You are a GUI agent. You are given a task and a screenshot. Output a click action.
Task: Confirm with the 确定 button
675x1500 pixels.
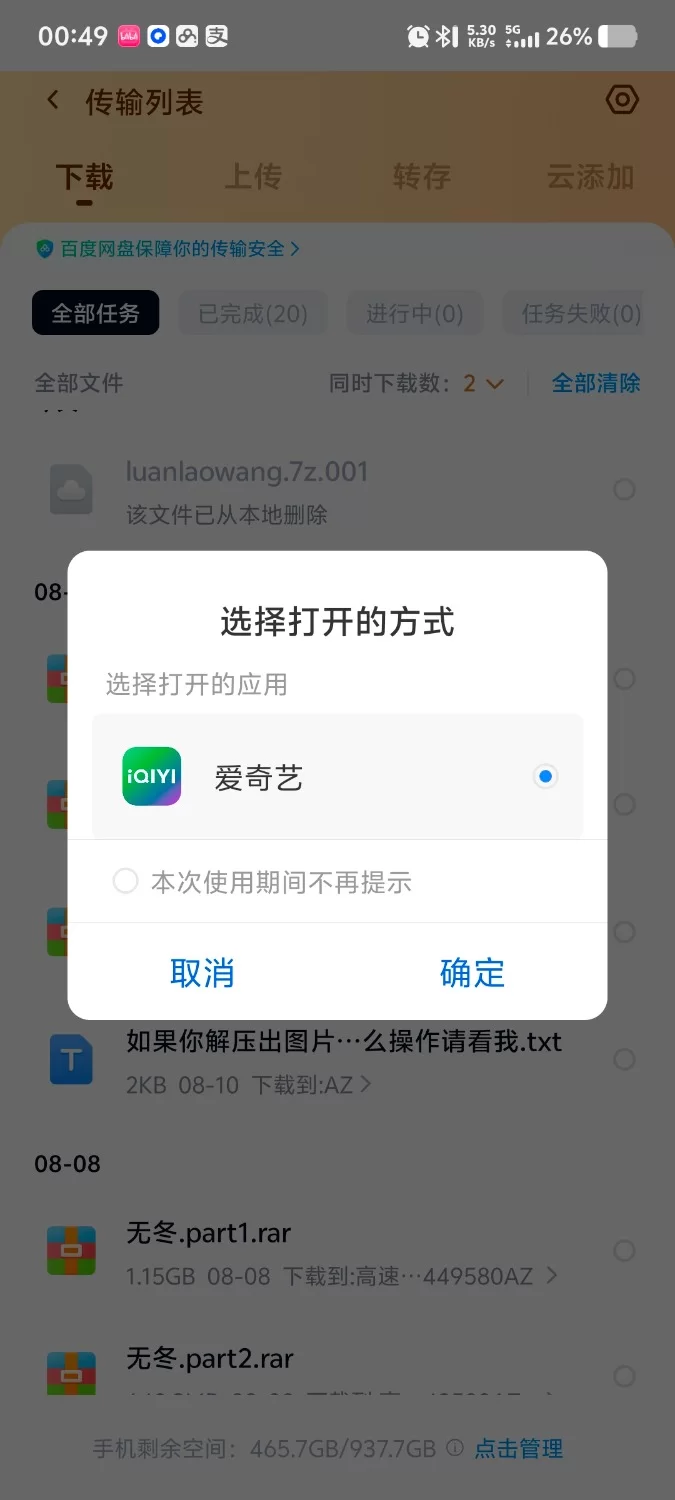(472, 972)
